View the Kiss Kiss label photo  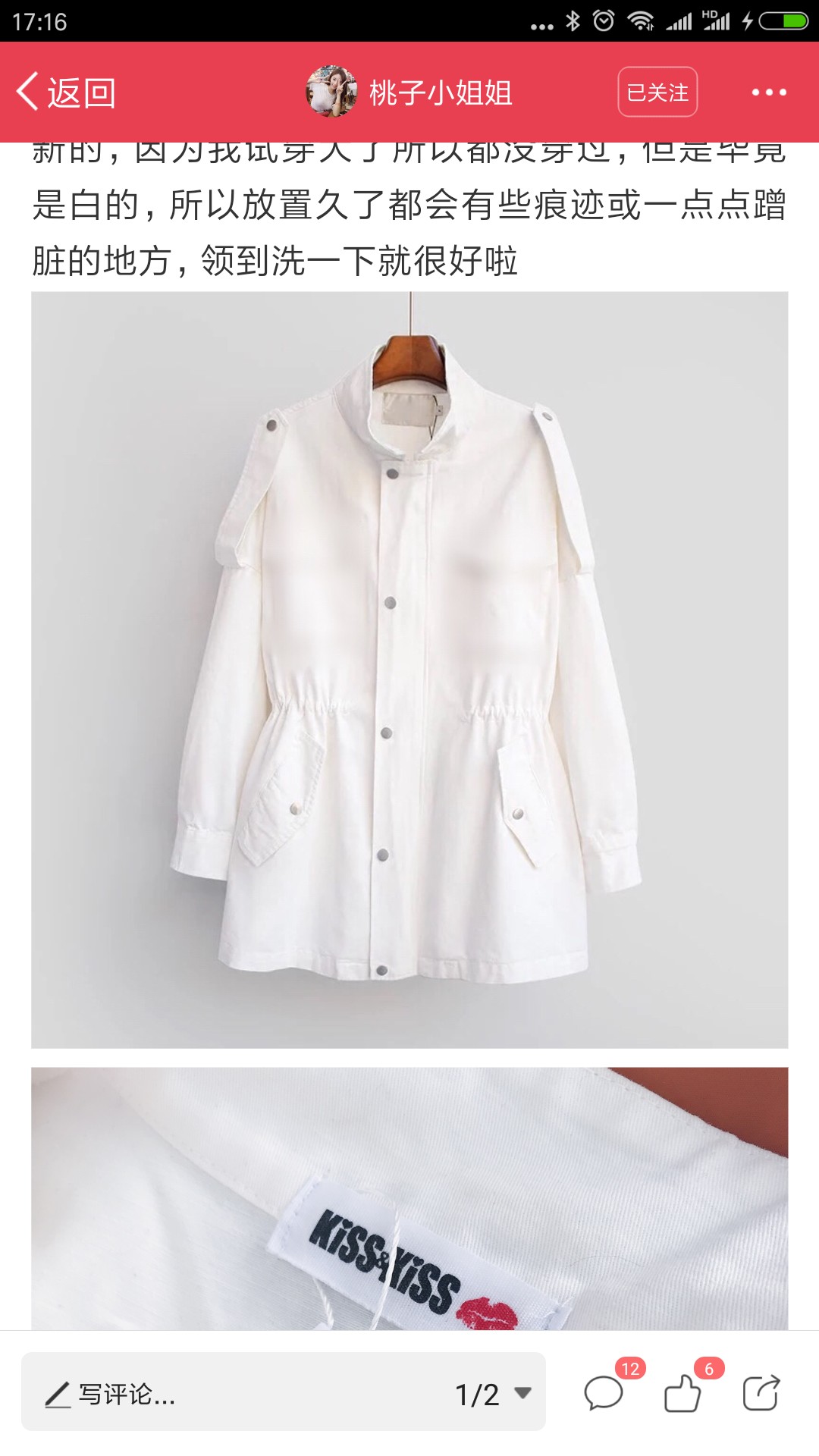click(x=409, y=1198)
